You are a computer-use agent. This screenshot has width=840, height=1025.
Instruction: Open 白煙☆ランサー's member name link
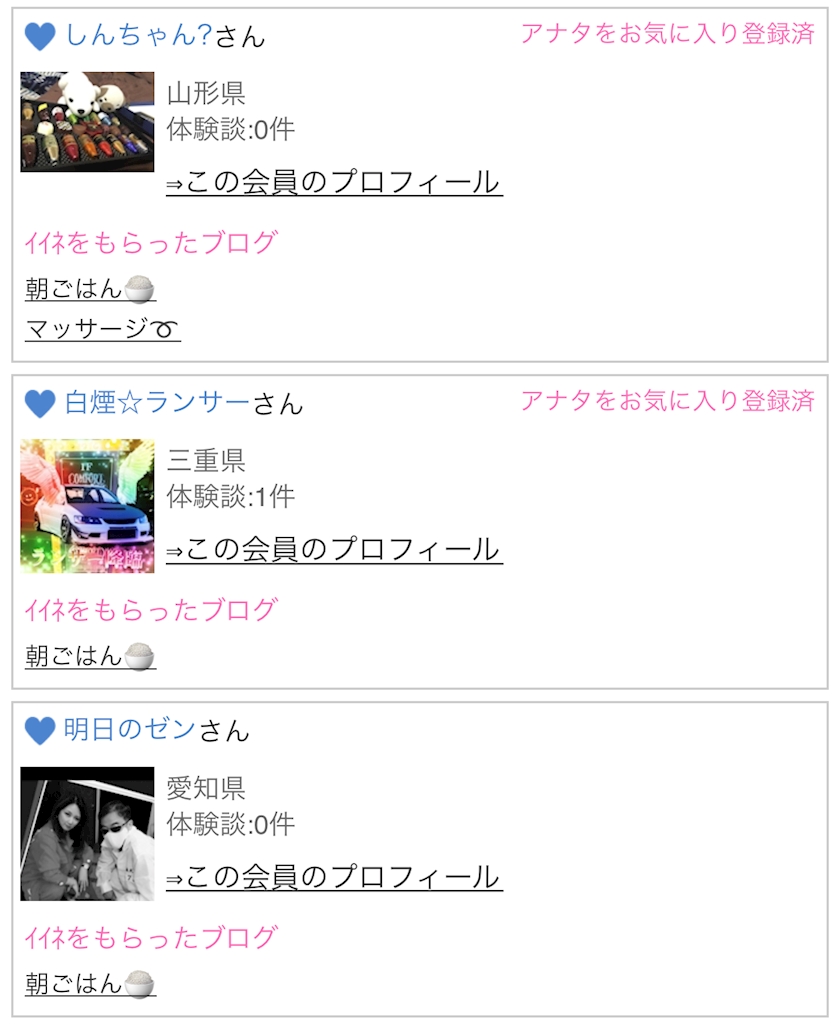[157, 403]
